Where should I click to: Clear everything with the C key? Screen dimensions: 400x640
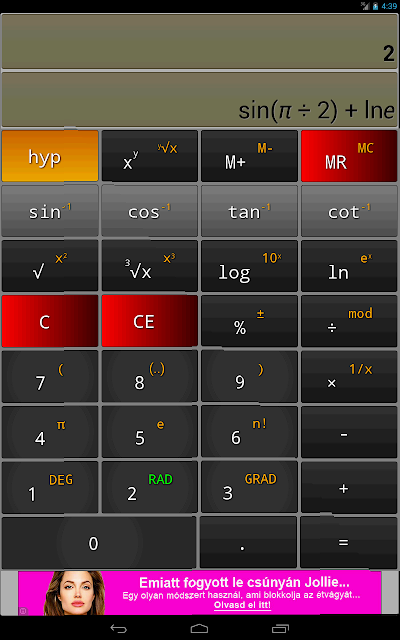click(x=50, y=321)
